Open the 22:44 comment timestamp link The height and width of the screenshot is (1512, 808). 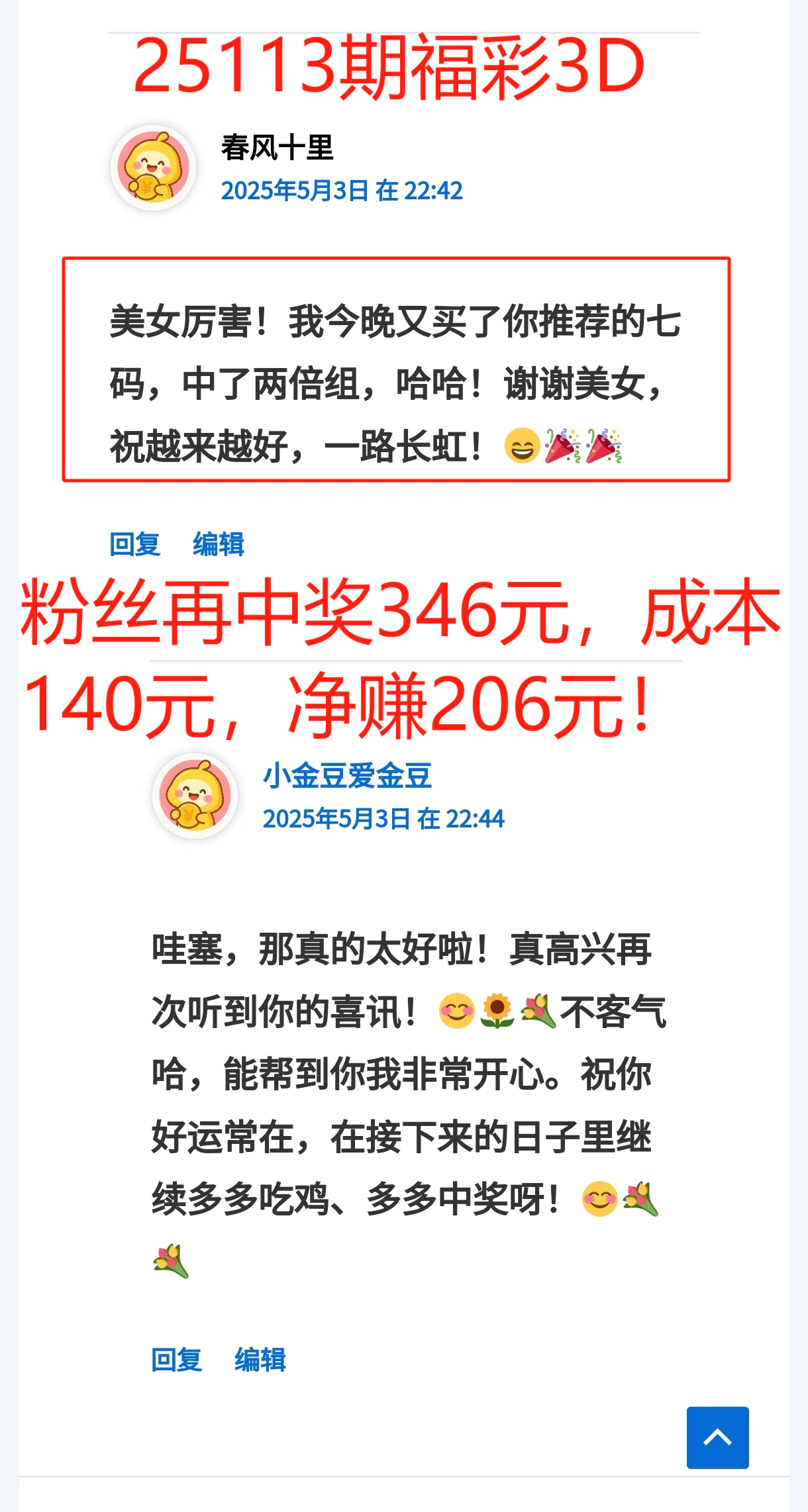coord(383,819)
